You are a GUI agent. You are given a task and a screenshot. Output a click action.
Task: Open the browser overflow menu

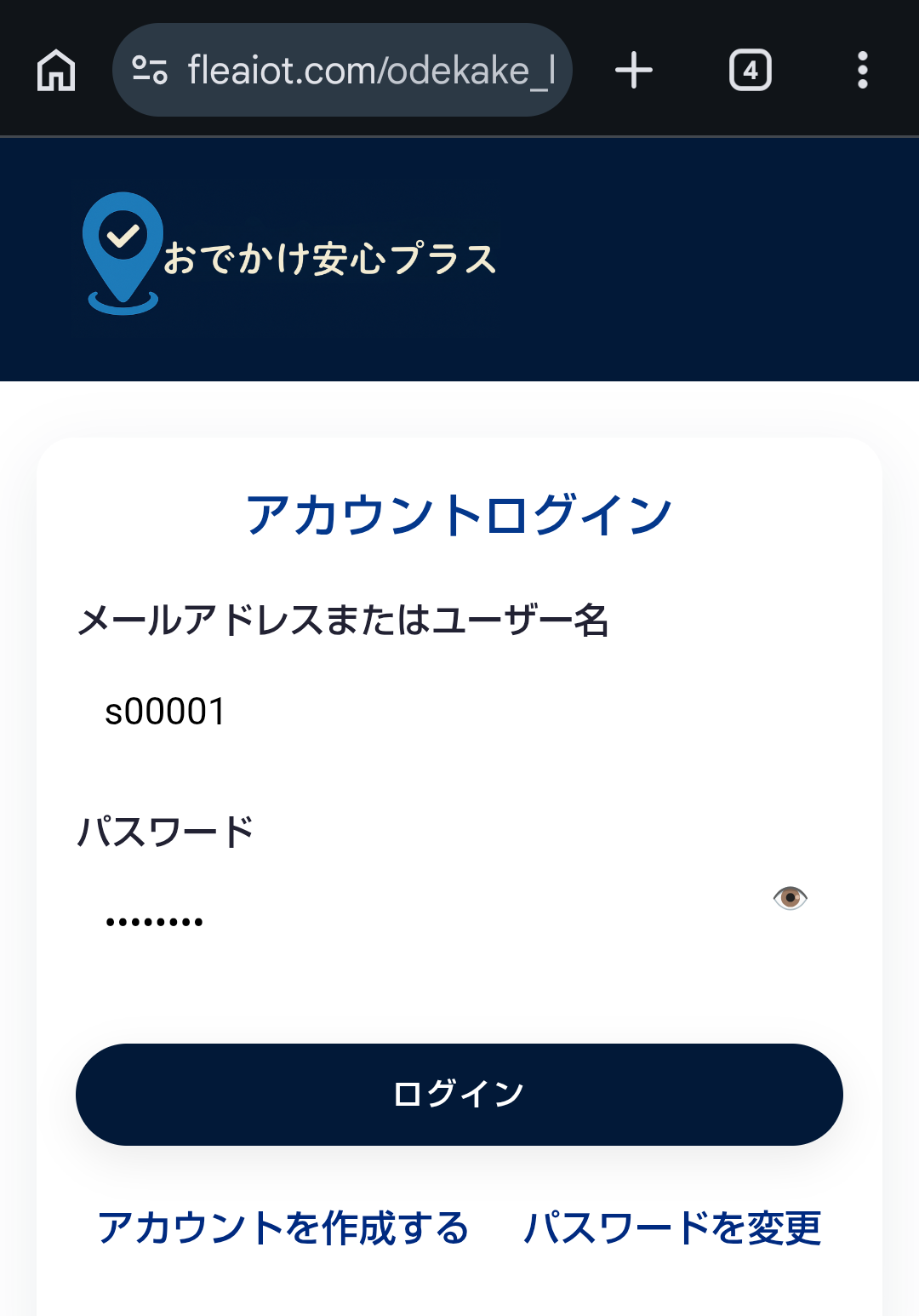pos(863,70)
